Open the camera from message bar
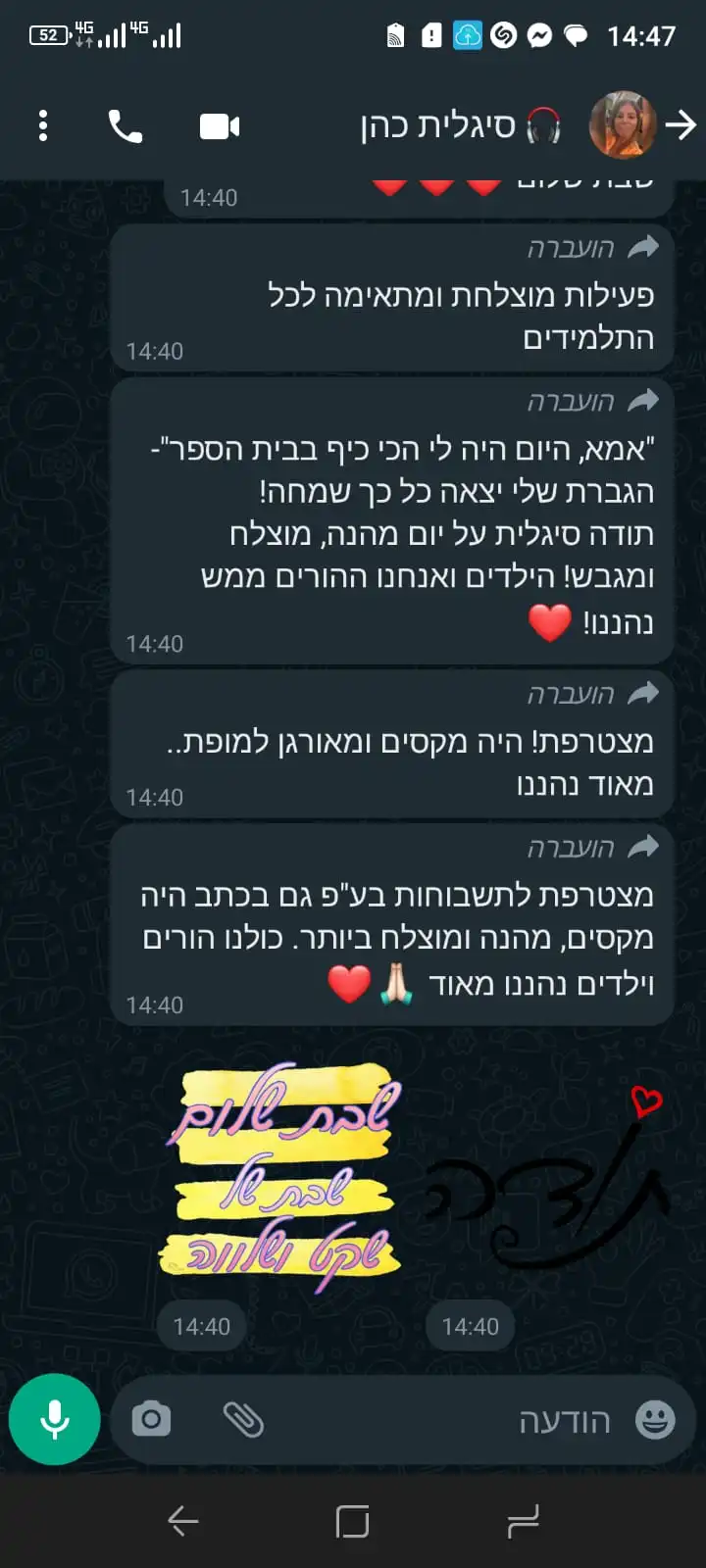Viewport: 706px width, 1568px height. [x=151, y=1419]
